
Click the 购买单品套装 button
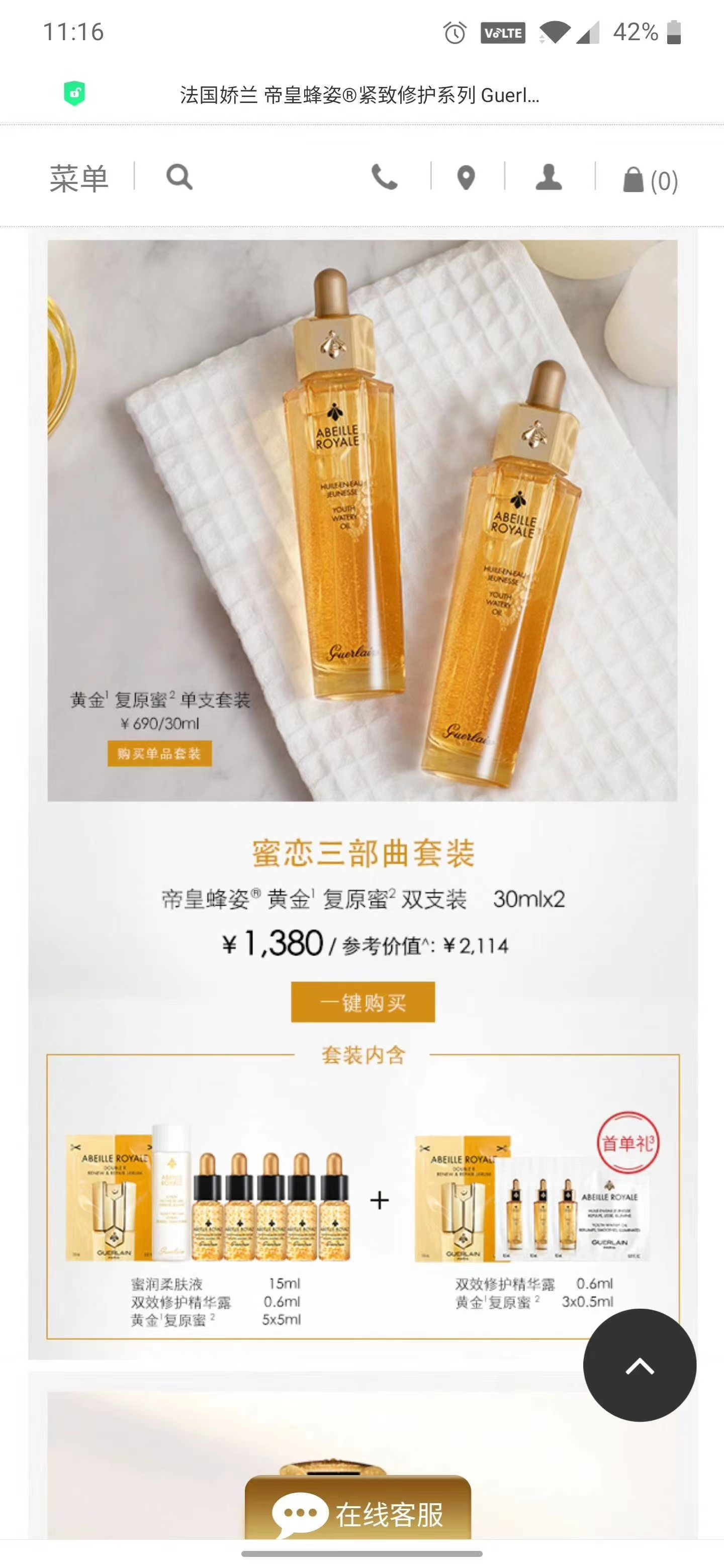[160, 754]
